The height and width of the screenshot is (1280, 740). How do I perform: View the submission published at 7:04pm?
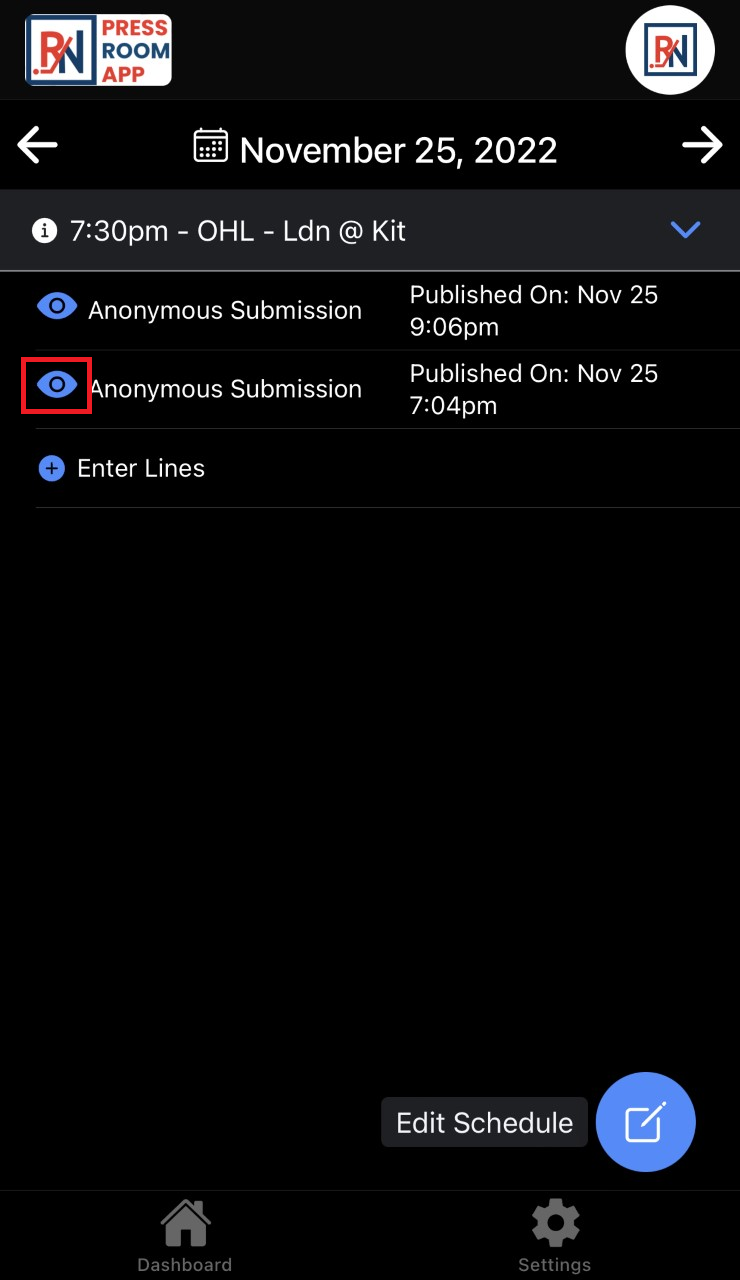pyautogui.click(x=57, y=385)
